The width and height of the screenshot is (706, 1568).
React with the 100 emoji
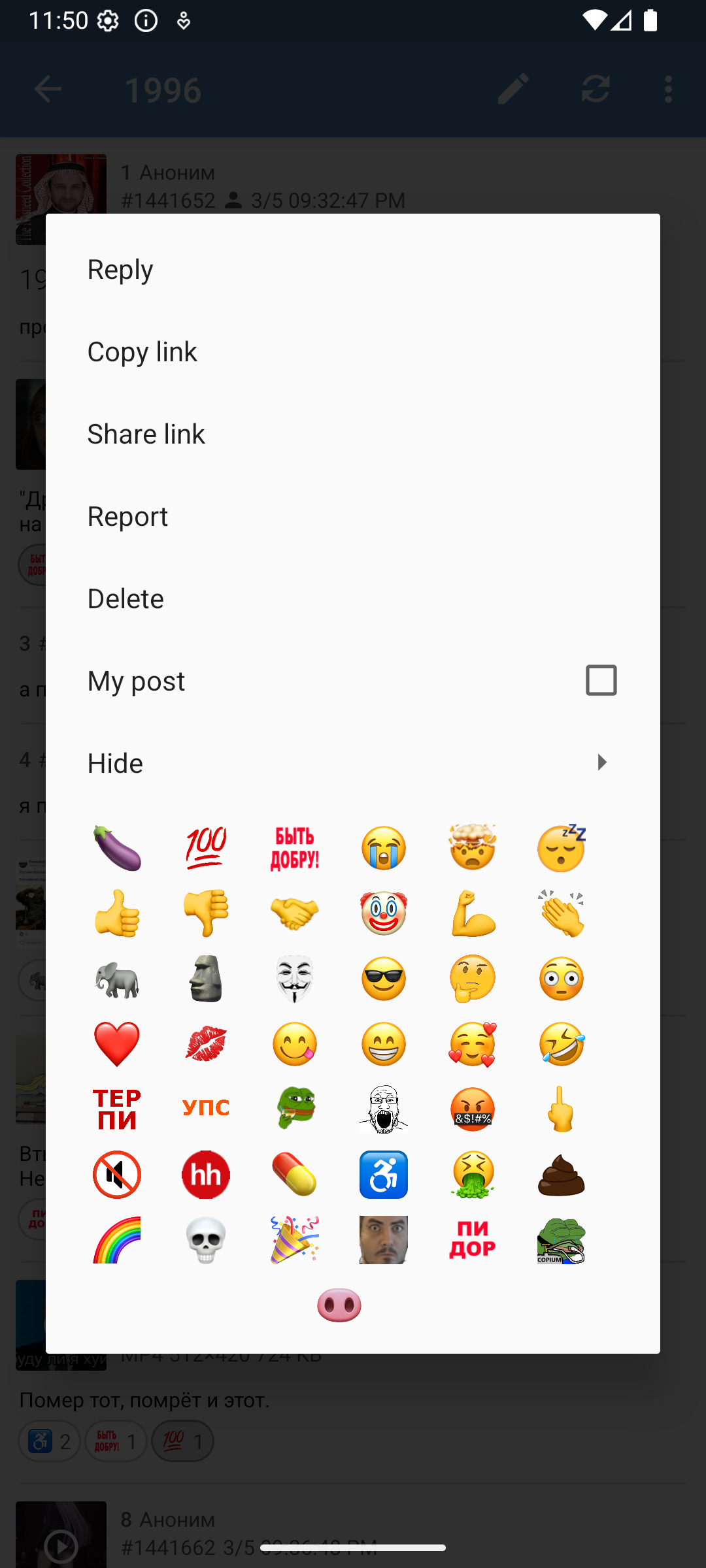(206, 848)
